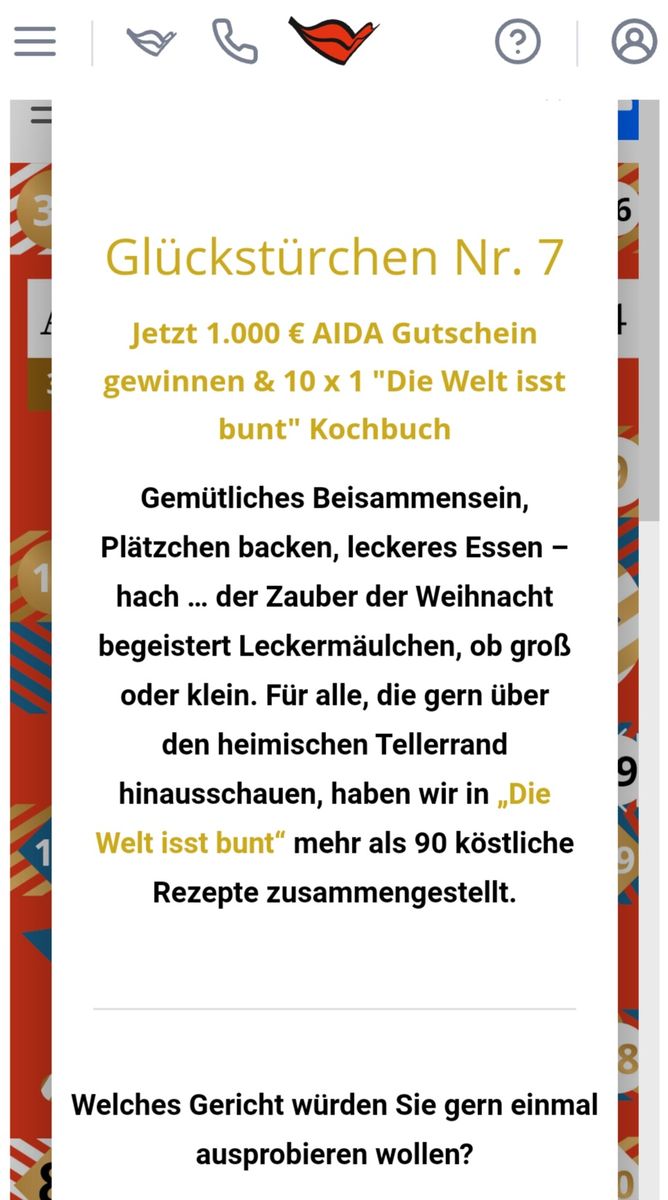
Task: Tap the grey lips icon in header
Action: pyautogui.click(x=151, y=42)
